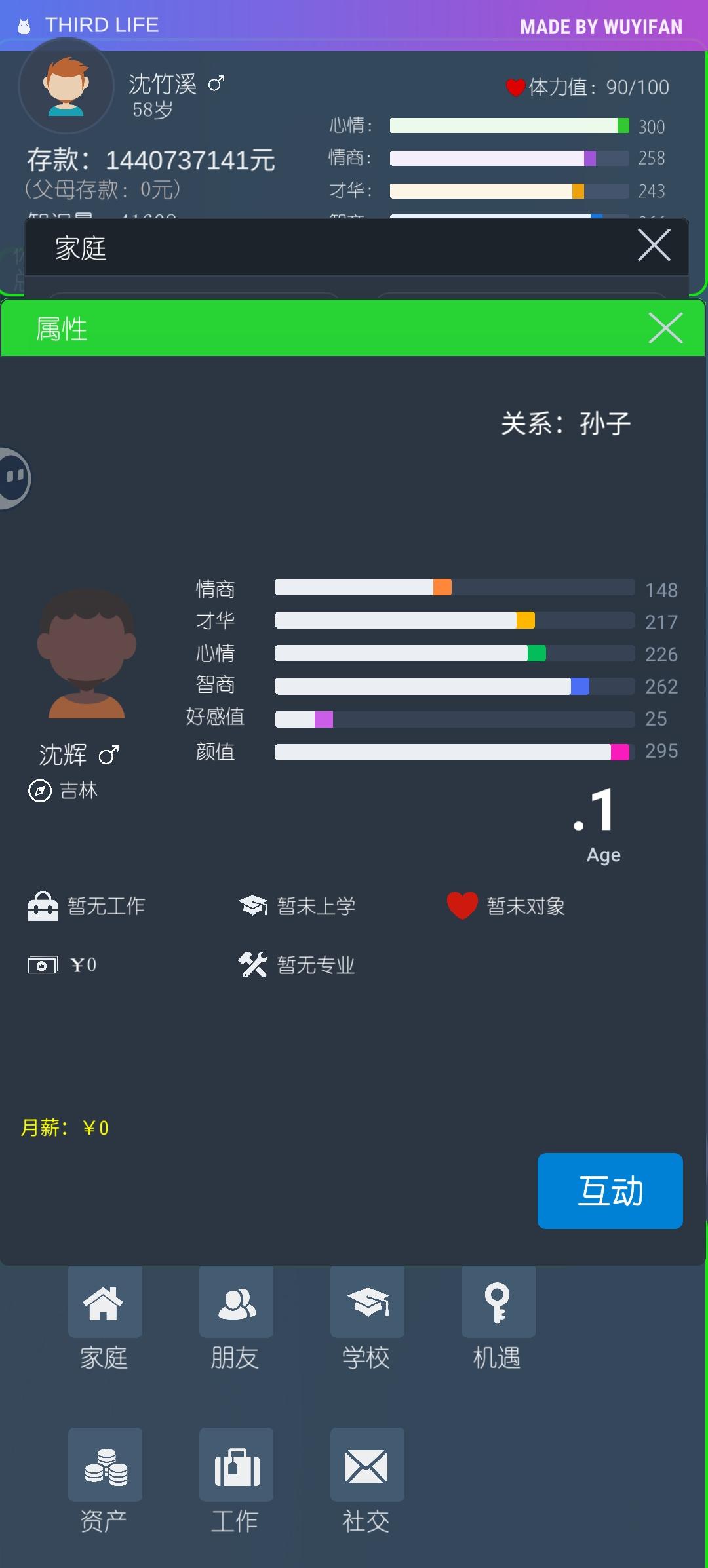Open the 家庭 family panel icon
Image resolution: width=708 pixels, height=1568 pixels.
pyautogui.click(x=105, y=1303)
